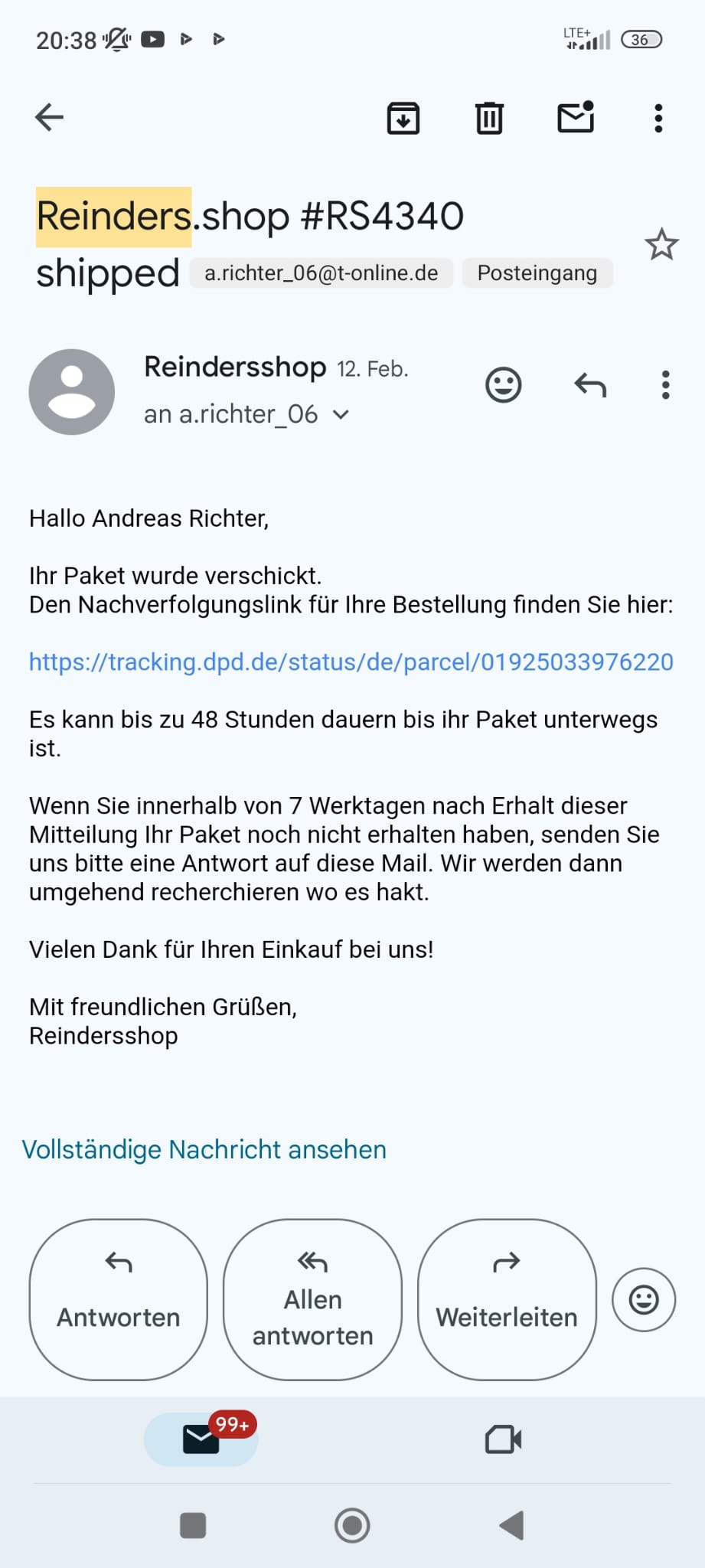Tap the Antworten button
The height and width of the screenshot is (1568, 705).
pyautogui.click(x=119, y=1299)
